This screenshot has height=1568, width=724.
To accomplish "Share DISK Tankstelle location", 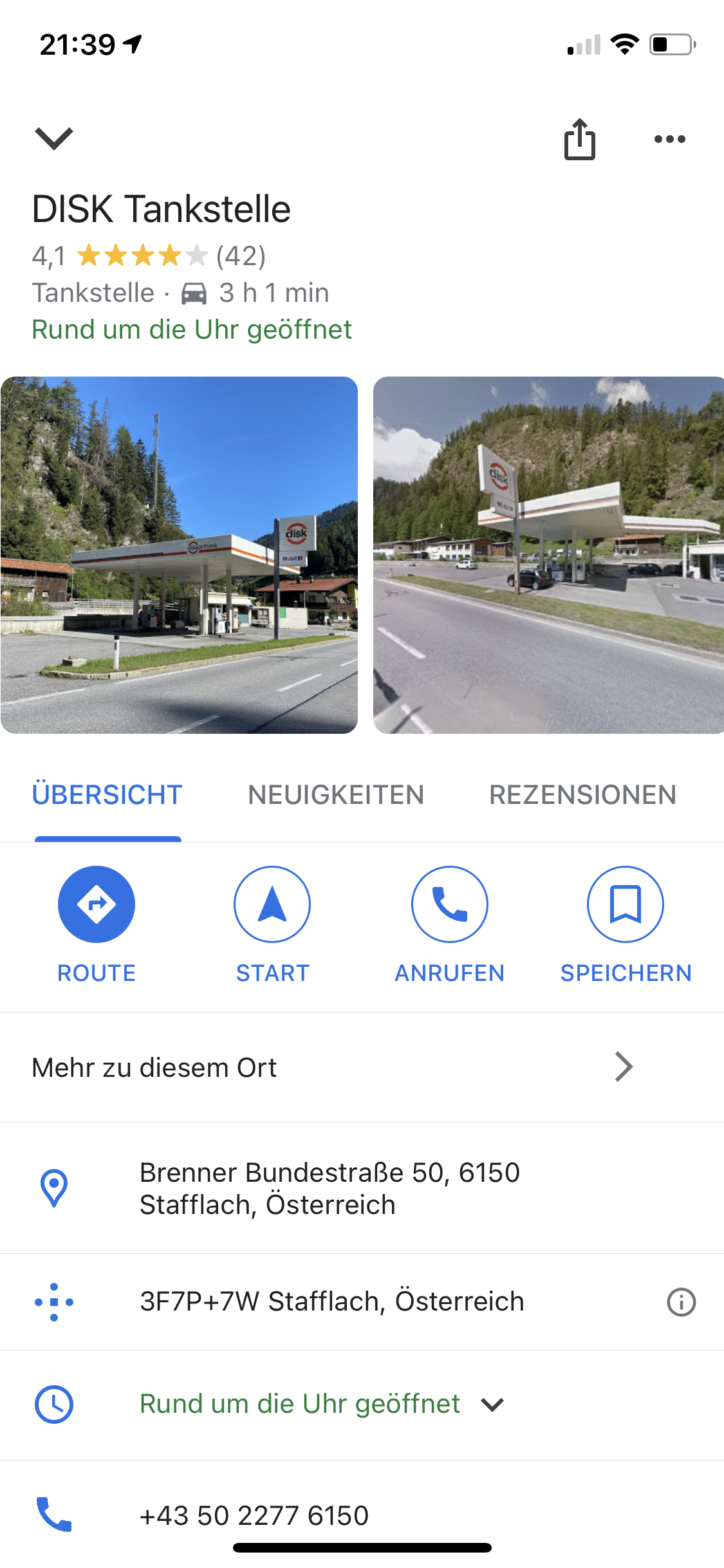I will point(579,139).
